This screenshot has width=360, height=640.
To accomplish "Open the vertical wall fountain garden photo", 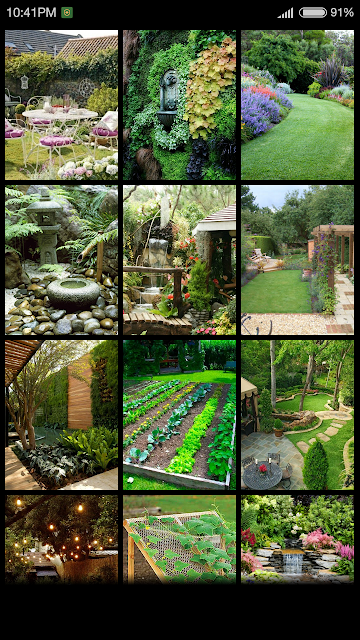I will (180, 105).
